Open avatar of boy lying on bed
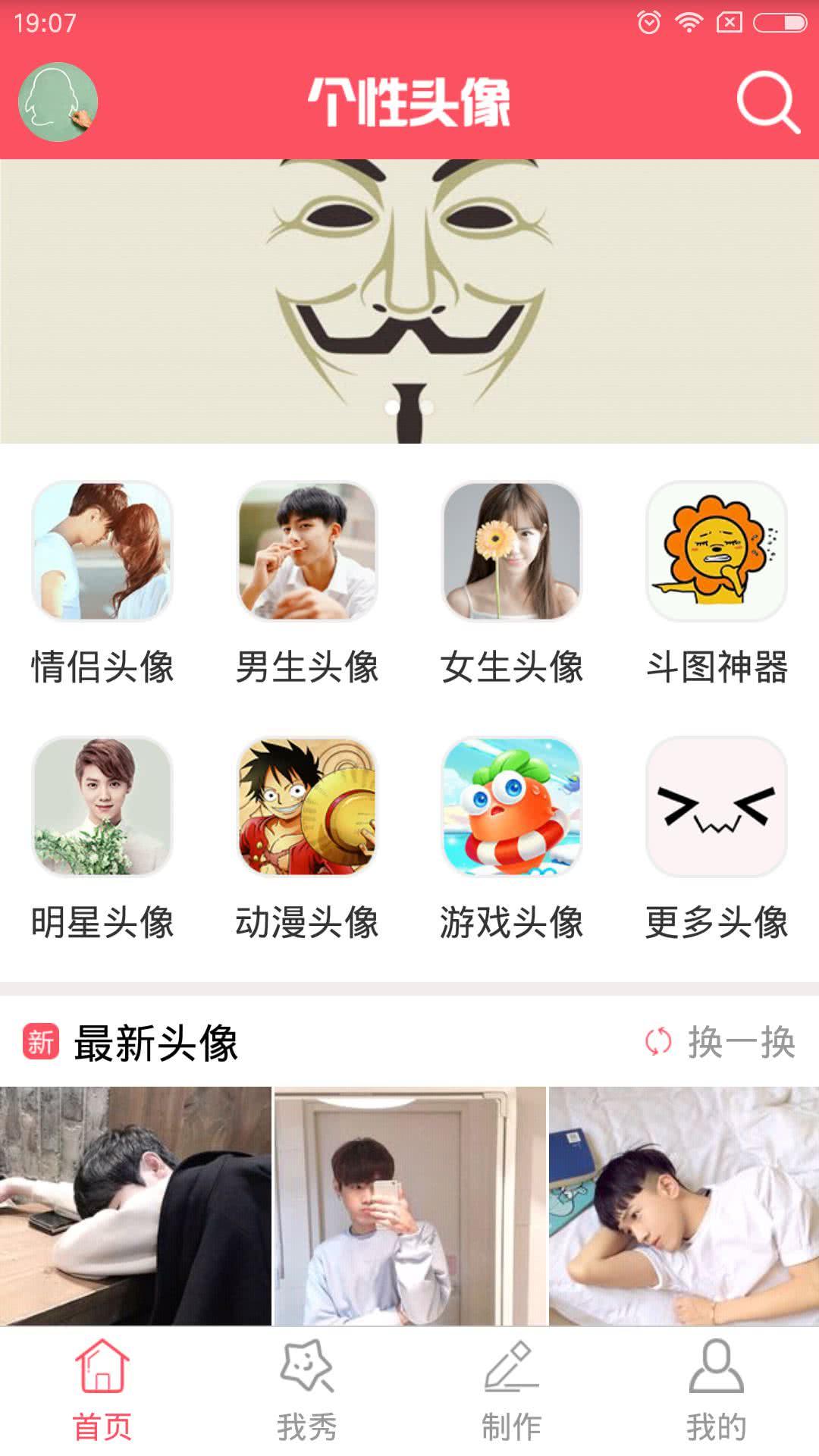The image size is (819, 1456). coord(684,1206)
